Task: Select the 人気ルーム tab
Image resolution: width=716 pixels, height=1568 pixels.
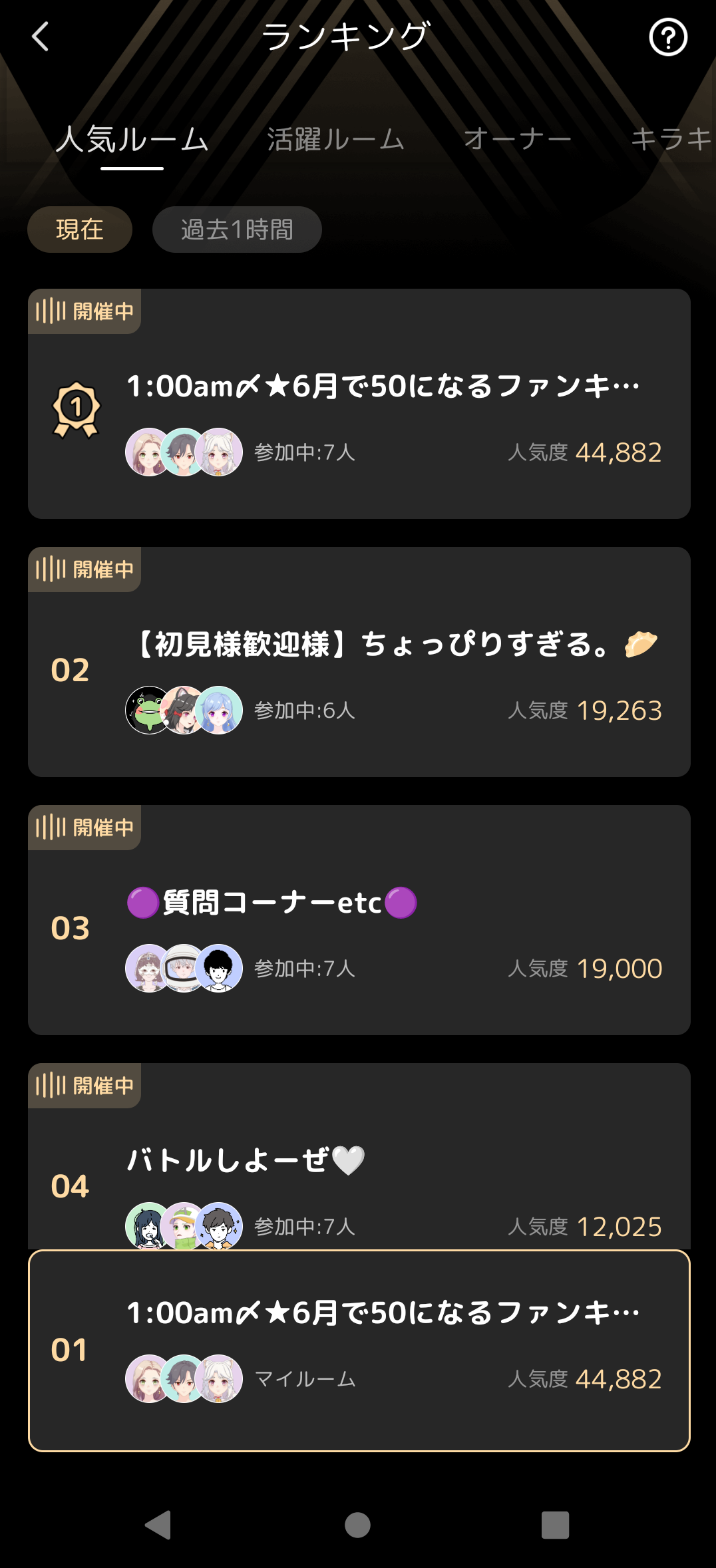Action: click(x=132, y=140)
